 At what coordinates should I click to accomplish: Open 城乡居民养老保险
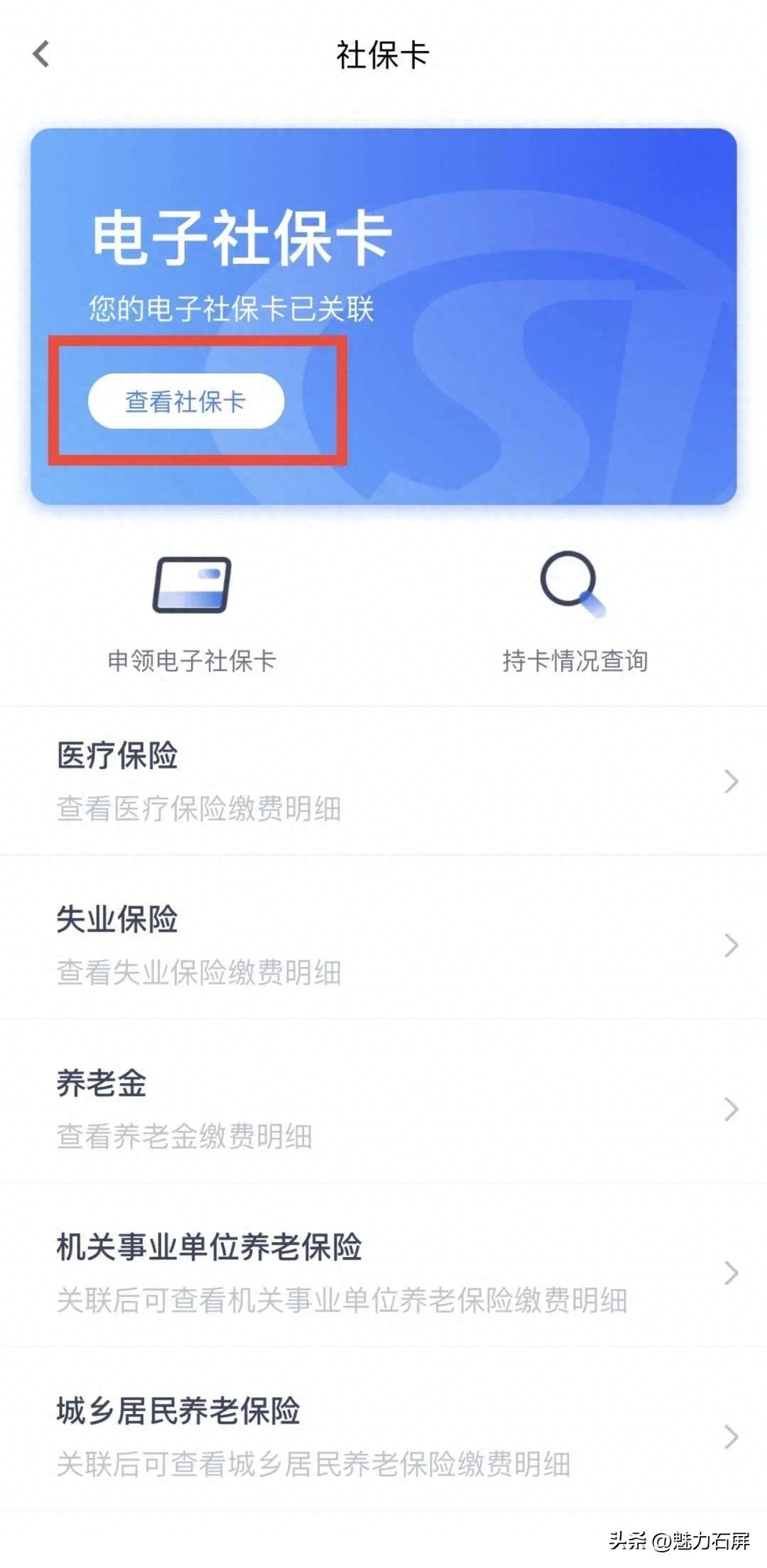click(383, 1436)
